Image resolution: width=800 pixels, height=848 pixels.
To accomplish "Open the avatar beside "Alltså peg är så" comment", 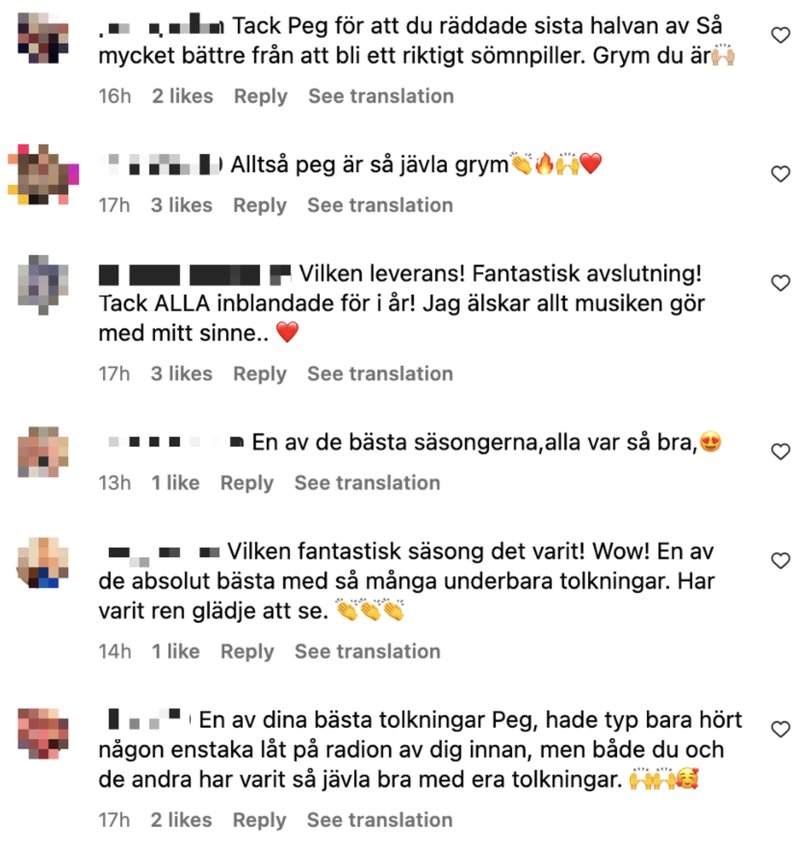I will [44, 173].
